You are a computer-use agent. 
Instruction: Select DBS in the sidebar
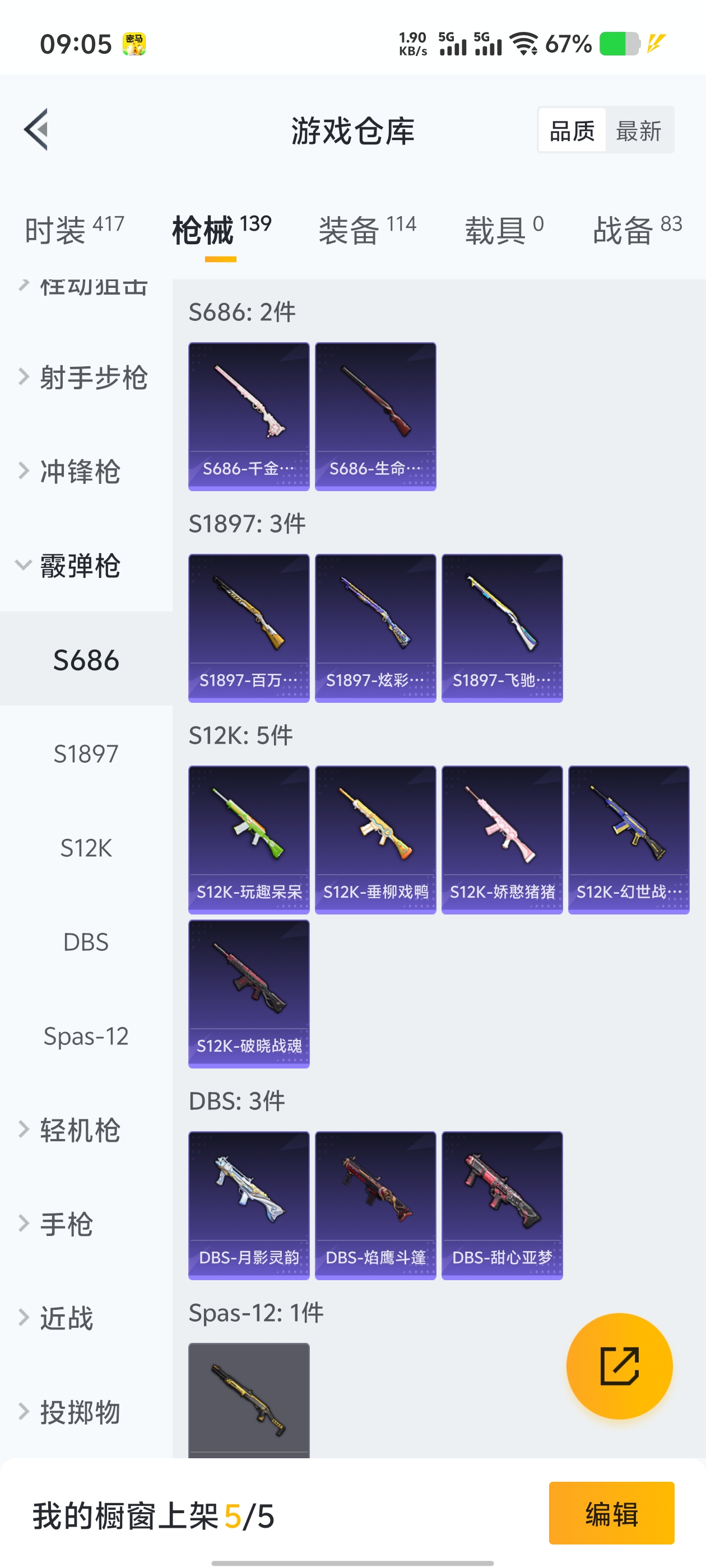[x=86, y=942]
